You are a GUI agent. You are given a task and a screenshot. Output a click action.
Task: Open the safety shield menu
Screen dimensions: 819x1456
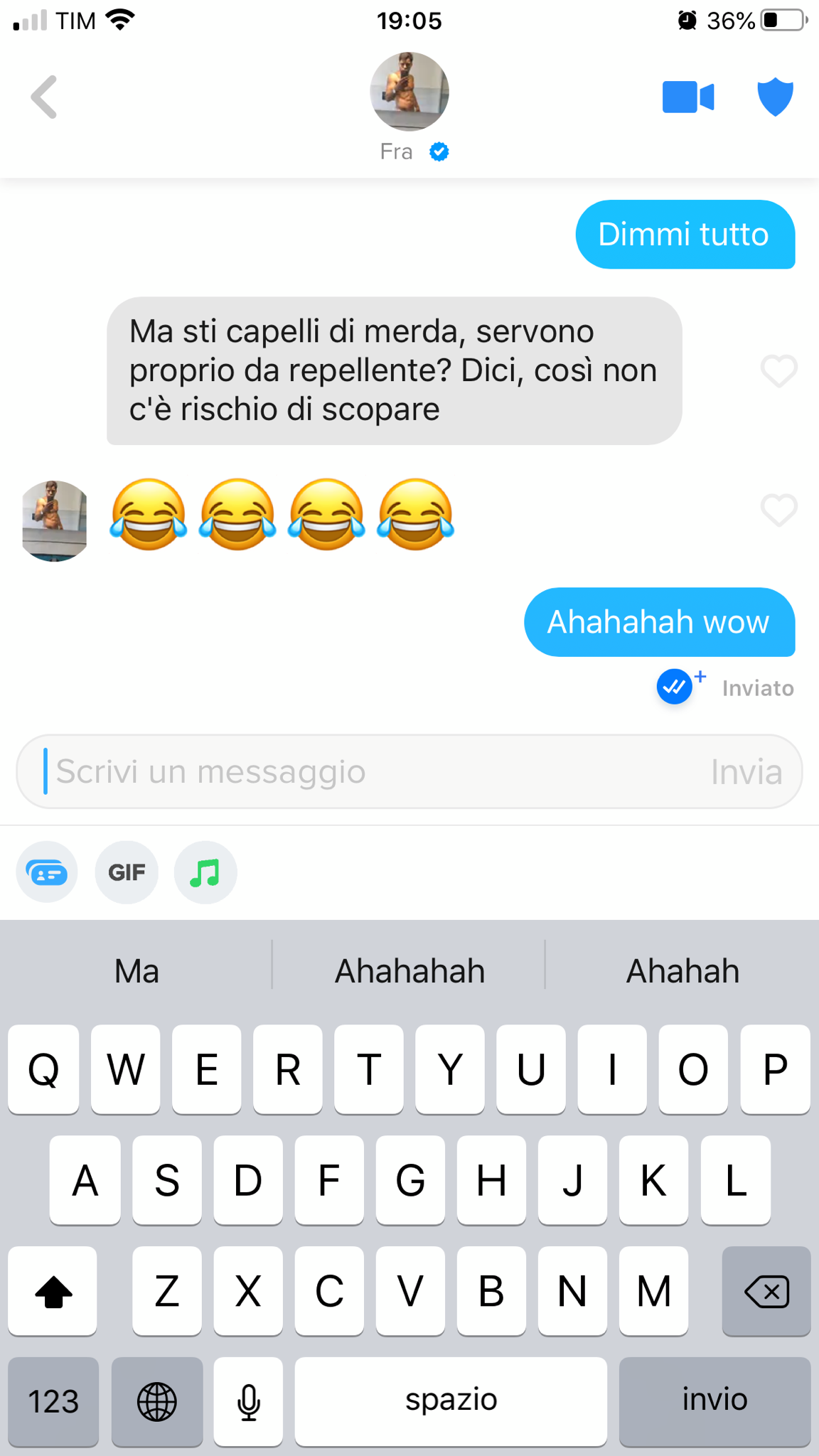point(775,97)
